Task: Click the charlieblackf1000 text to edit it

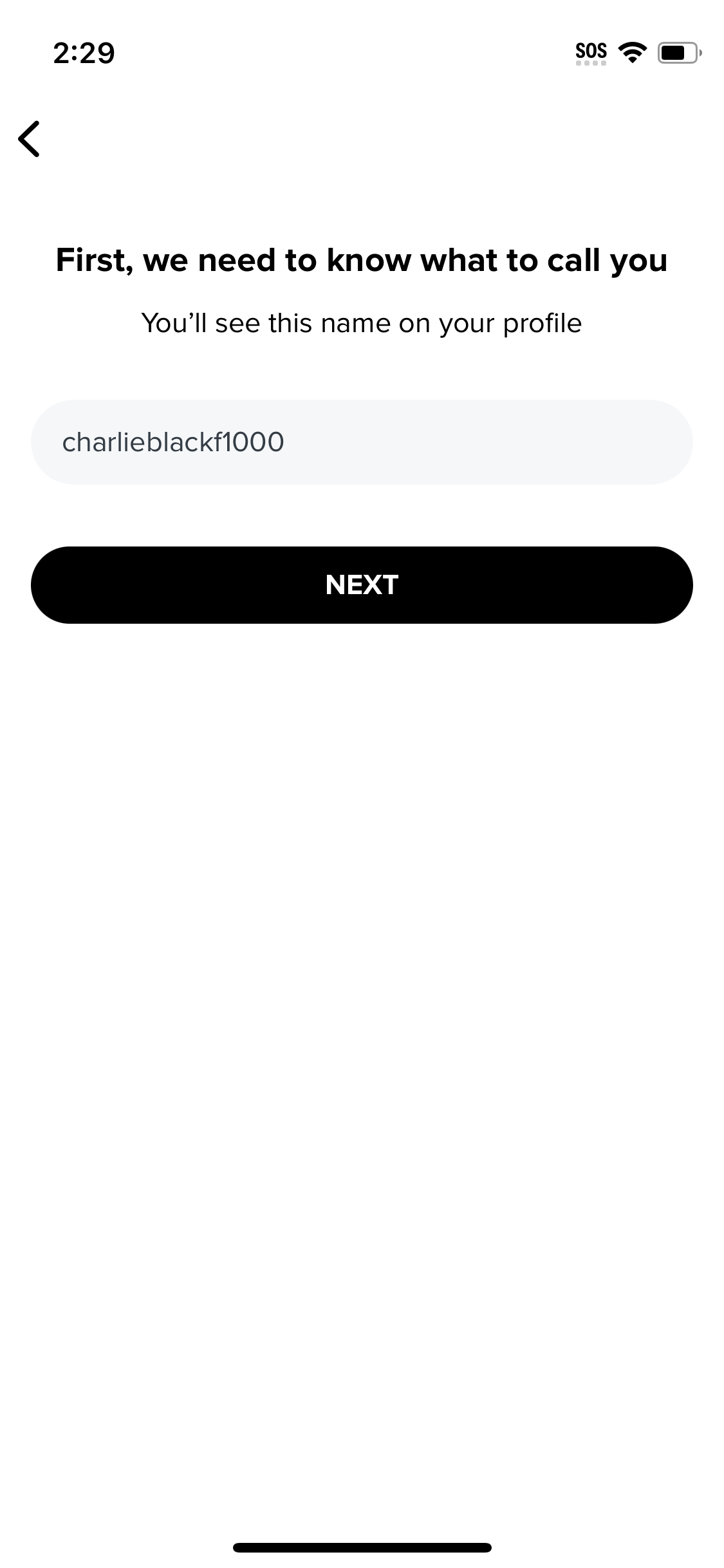Action: [x=174, y=442]
